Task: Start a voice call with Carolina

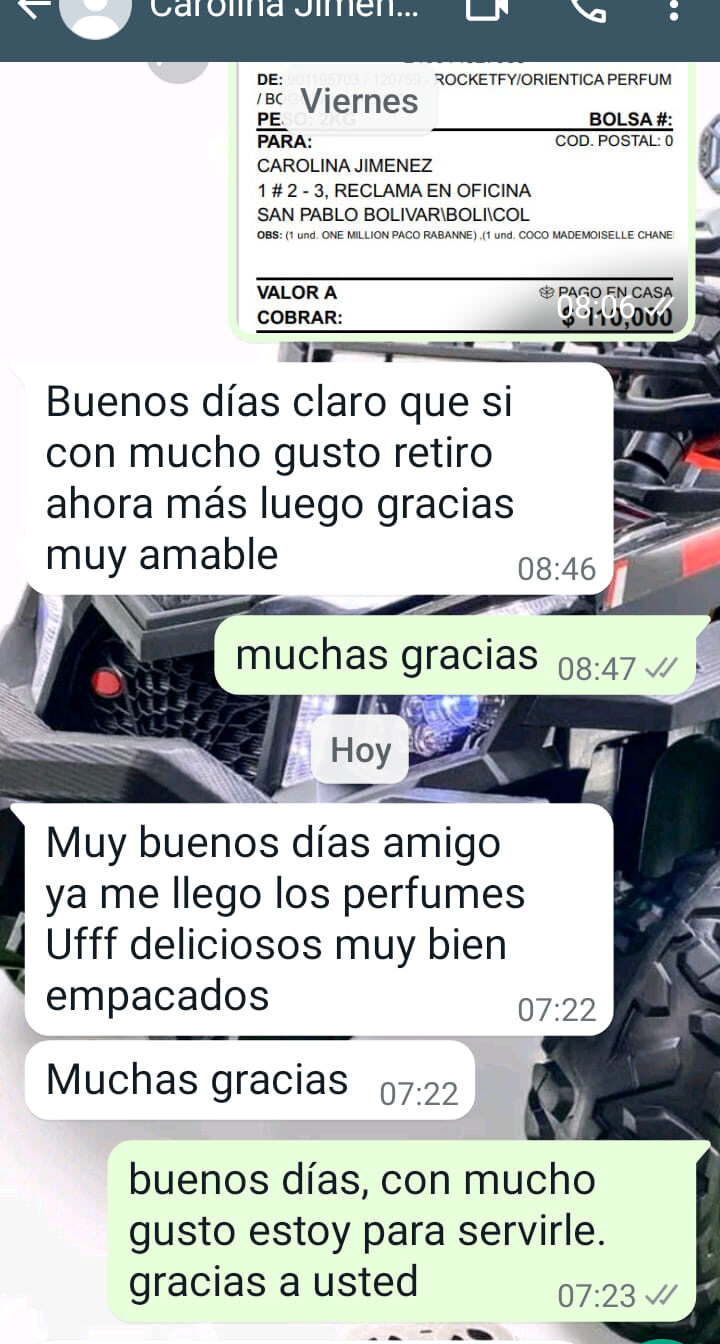Action: (x=587, y=10)
